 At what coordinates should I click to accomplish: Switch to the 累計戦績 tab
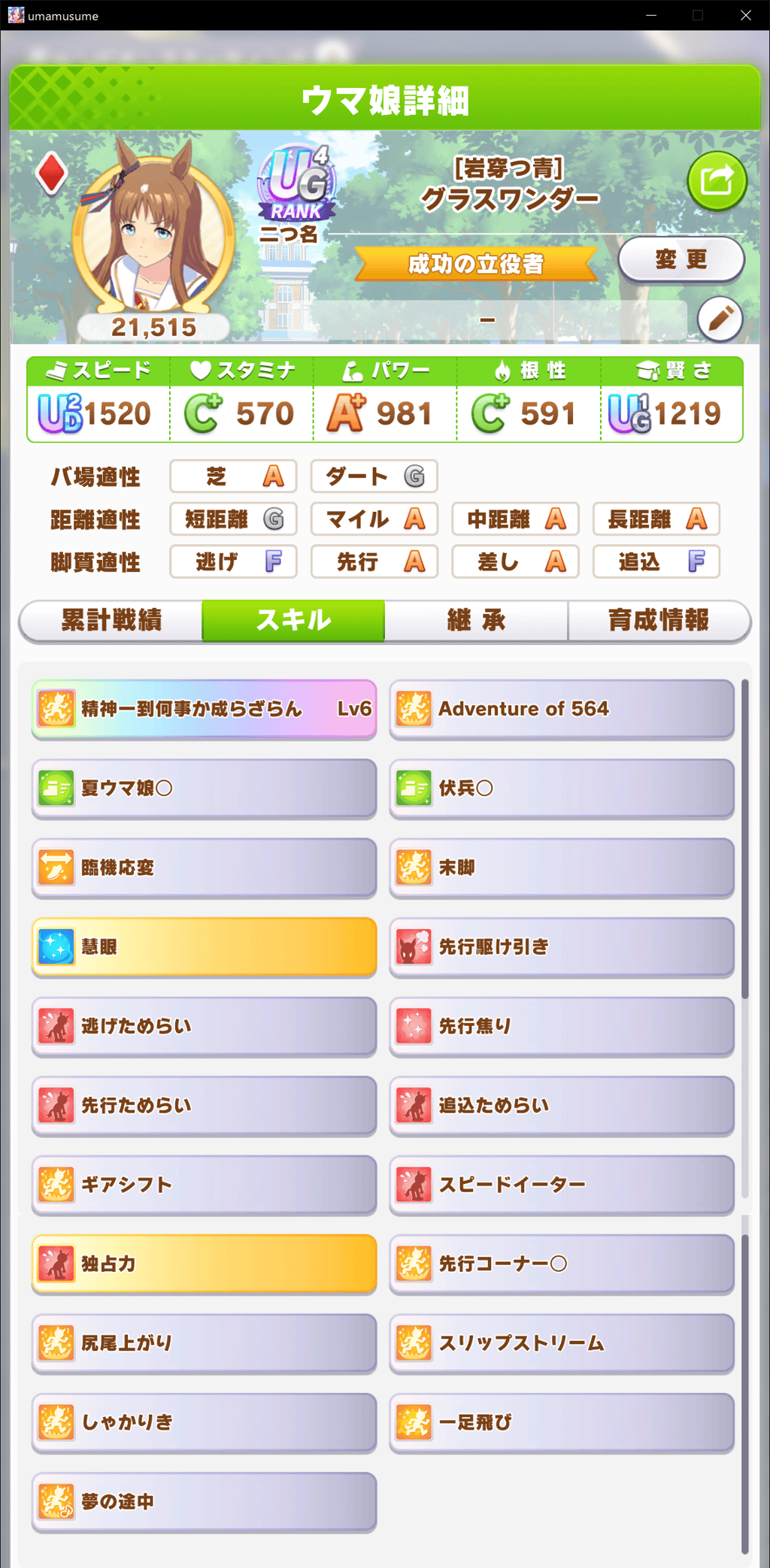(x=111, y=620)
